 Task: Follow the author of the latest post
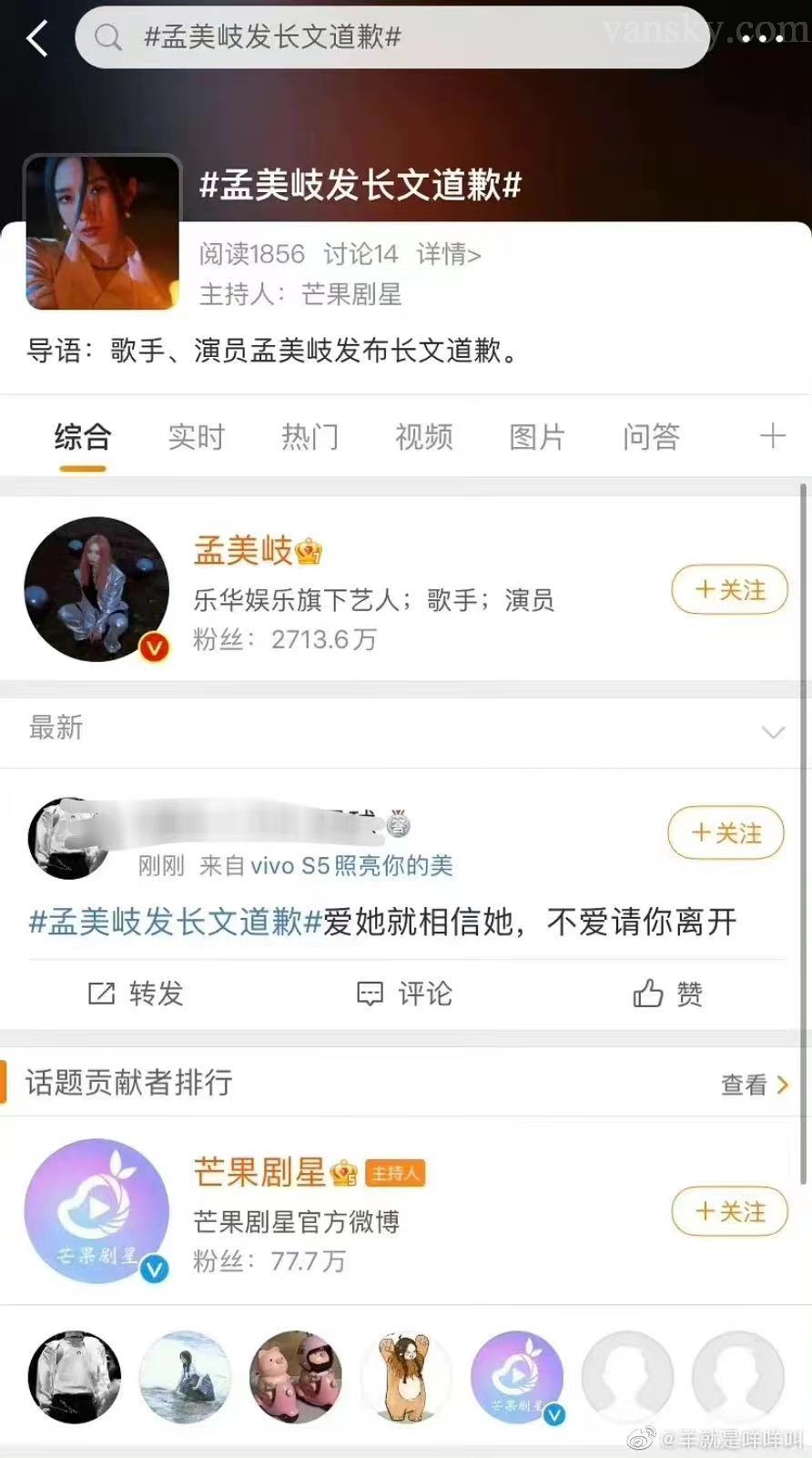click(x=726, y=832)
